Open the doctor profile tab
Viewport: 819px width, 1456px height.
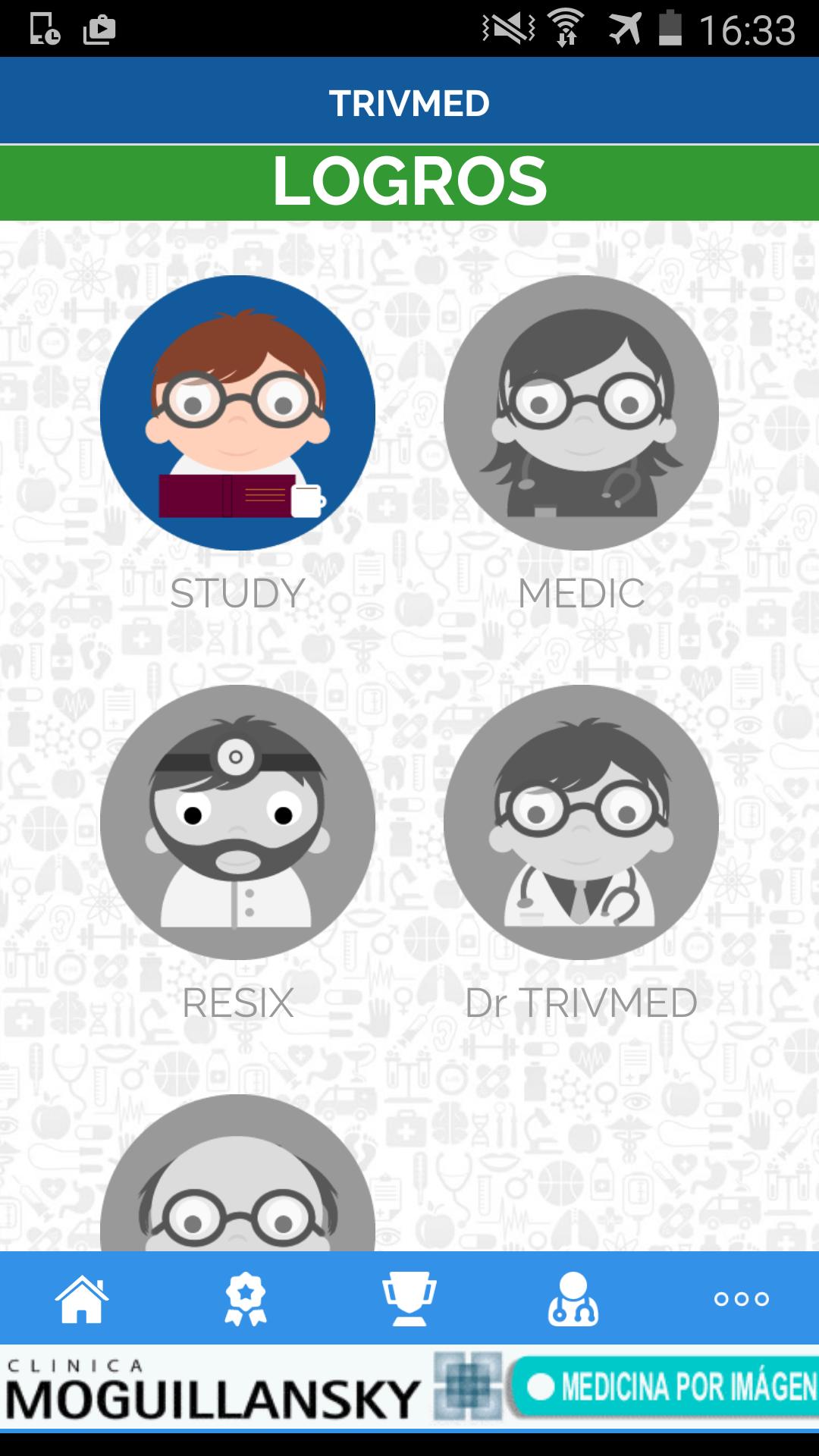573,1298
